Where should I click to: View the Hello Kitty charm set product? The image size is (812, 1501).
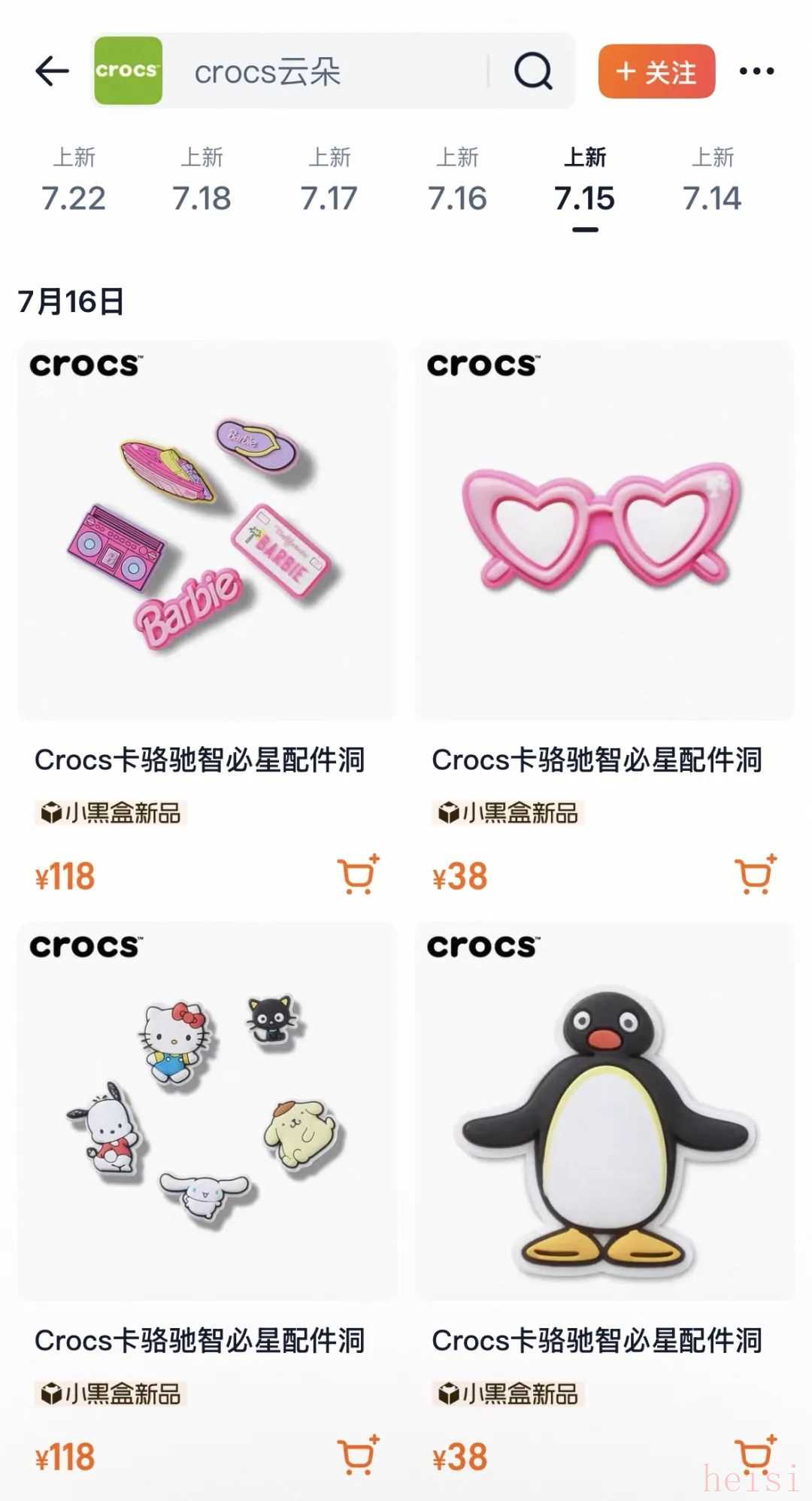click(207, 1111)
